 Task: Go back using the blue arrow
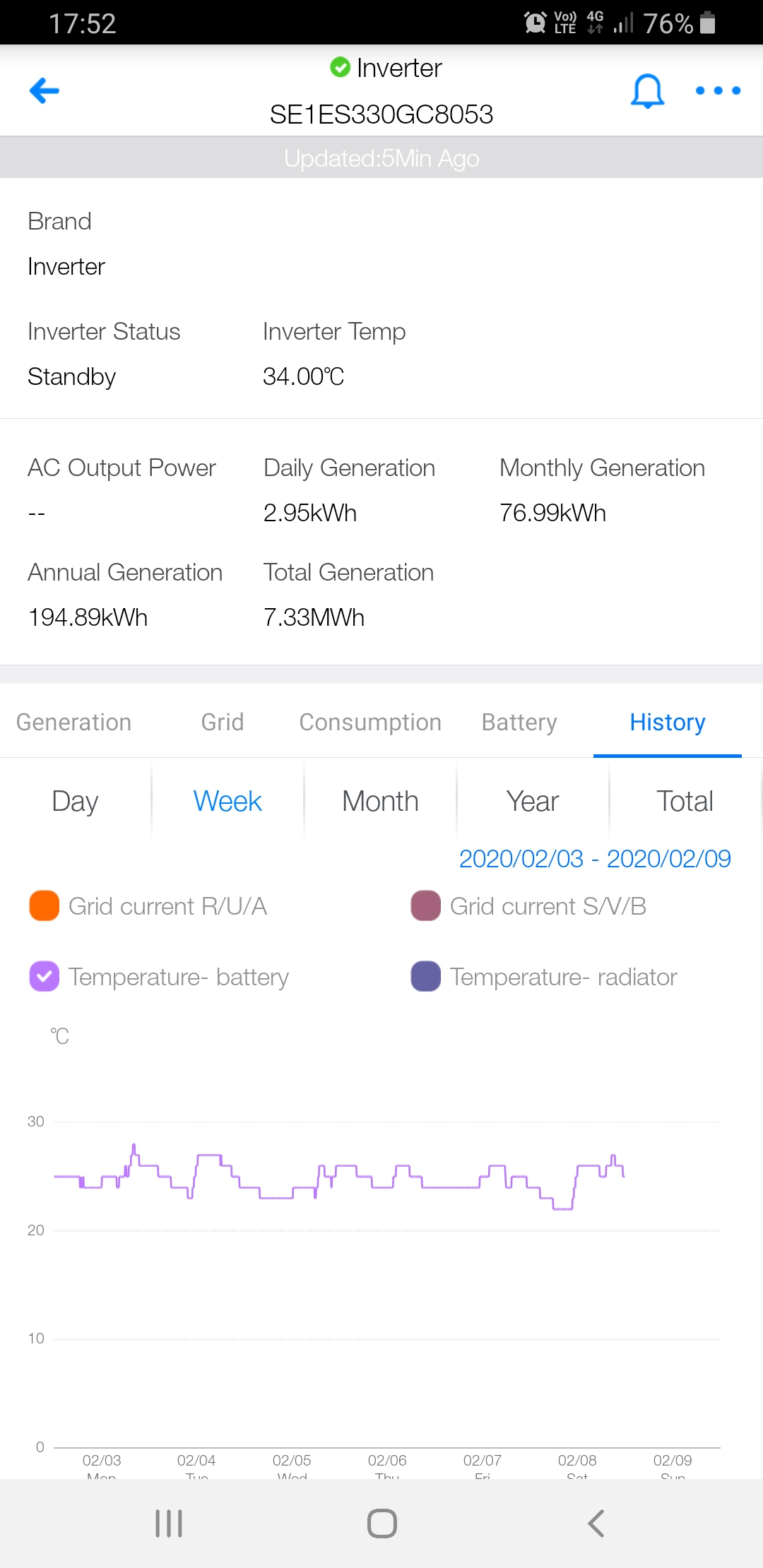(45, 90)
